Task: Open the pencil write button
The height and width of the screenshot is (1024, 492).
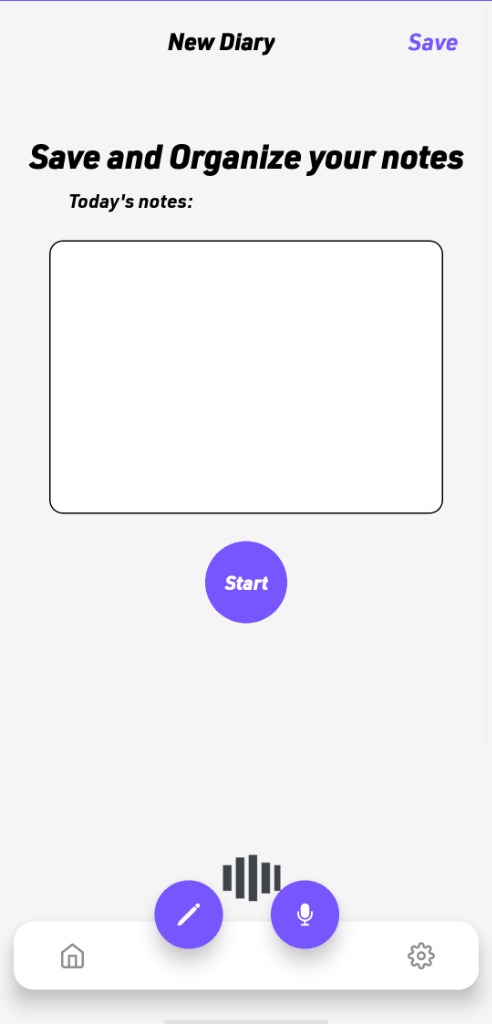Action: (189, 914)
